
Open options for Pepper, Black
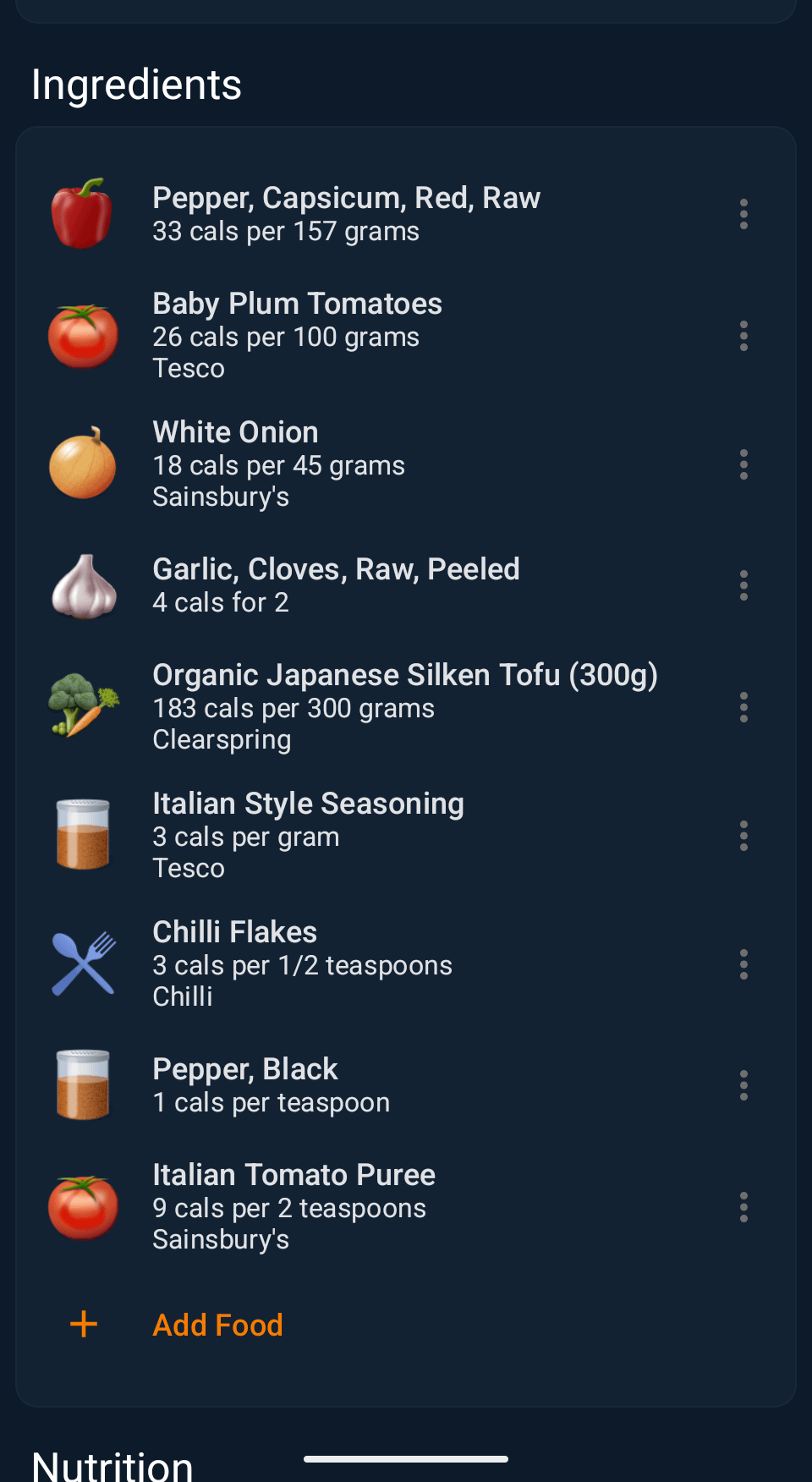pyautogui.click(x=743, y=1085)
